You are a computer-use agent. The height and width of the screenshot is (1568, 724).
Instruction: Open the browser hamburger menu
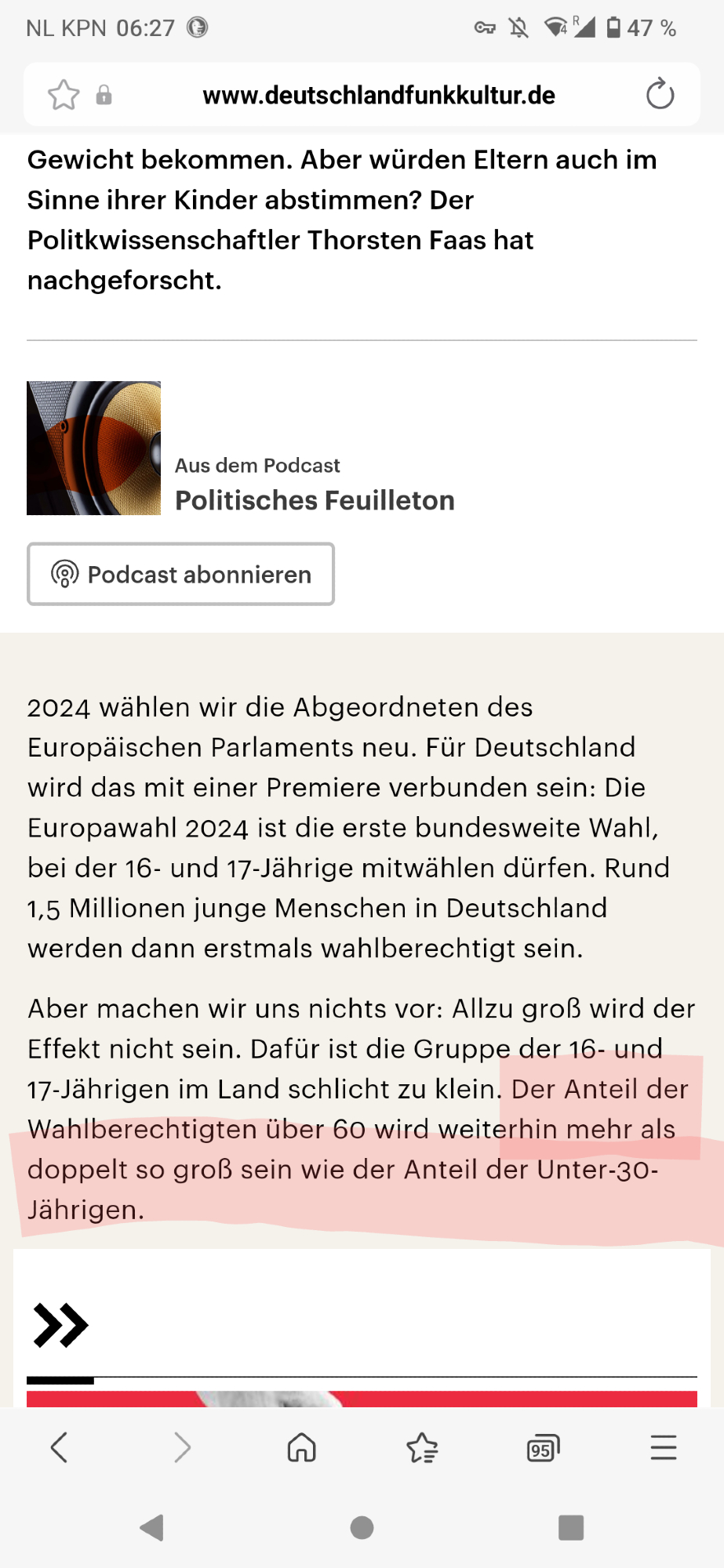pos(664,1447)
